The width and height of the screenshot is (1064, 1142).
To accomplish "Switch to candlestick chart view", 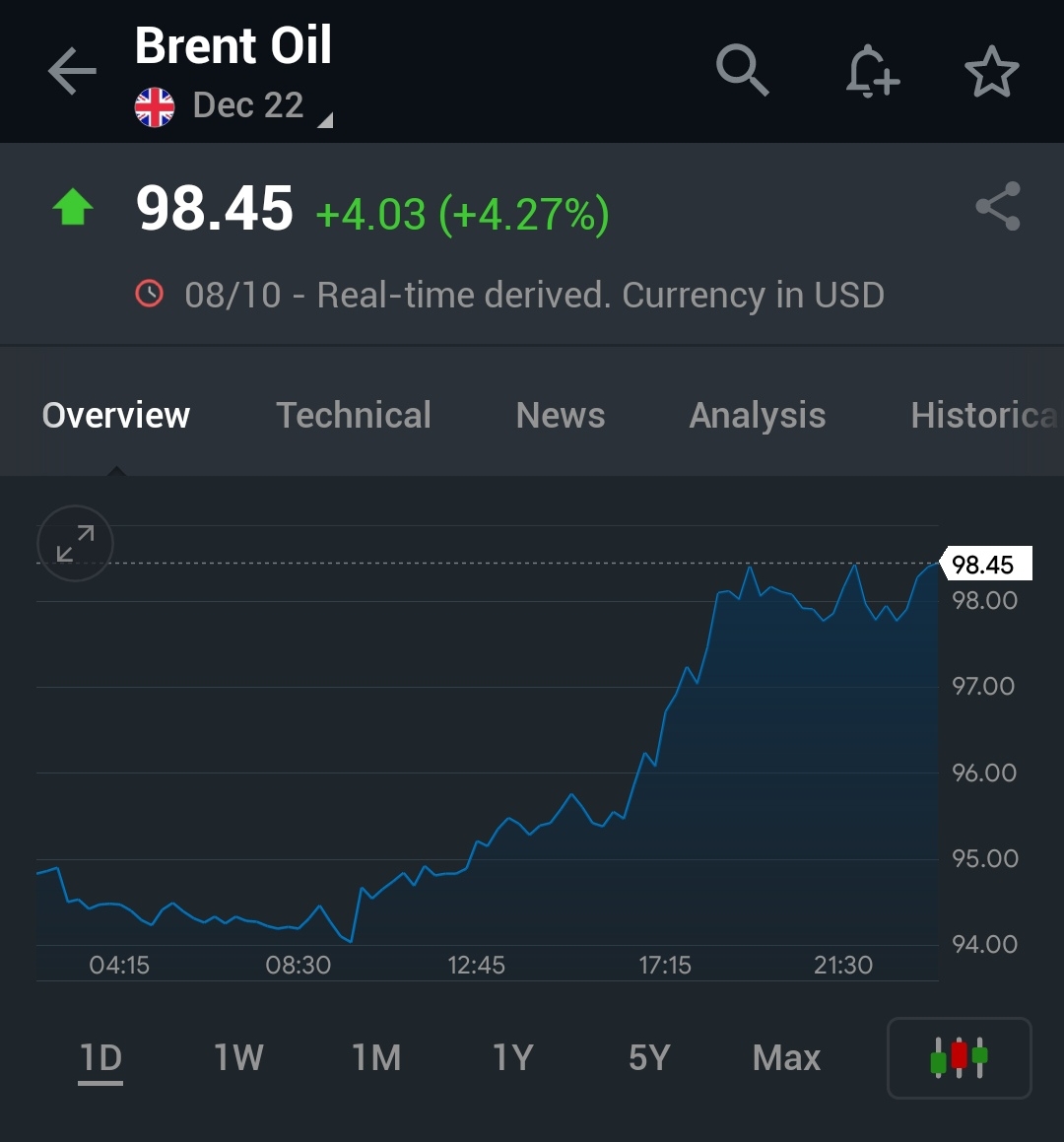I will (x=959, y=1057).
